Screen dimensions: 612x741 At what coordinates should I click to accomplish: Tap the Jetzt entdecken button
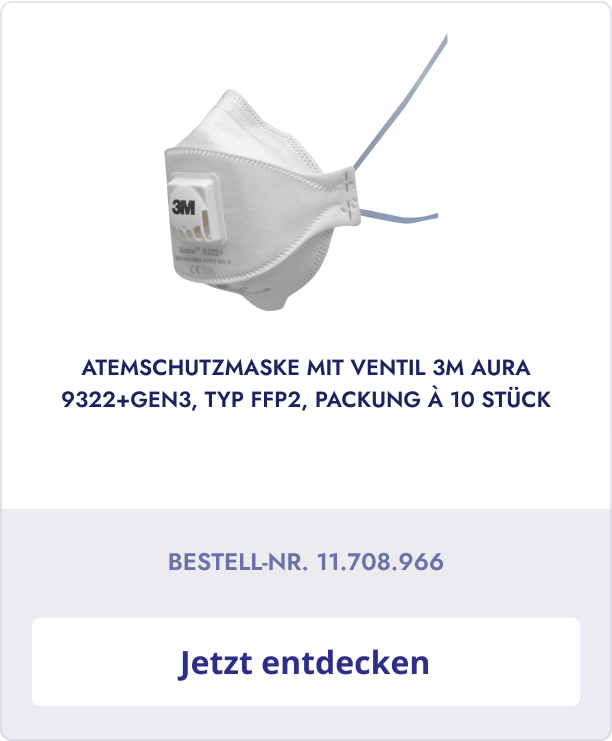(305, 662)
